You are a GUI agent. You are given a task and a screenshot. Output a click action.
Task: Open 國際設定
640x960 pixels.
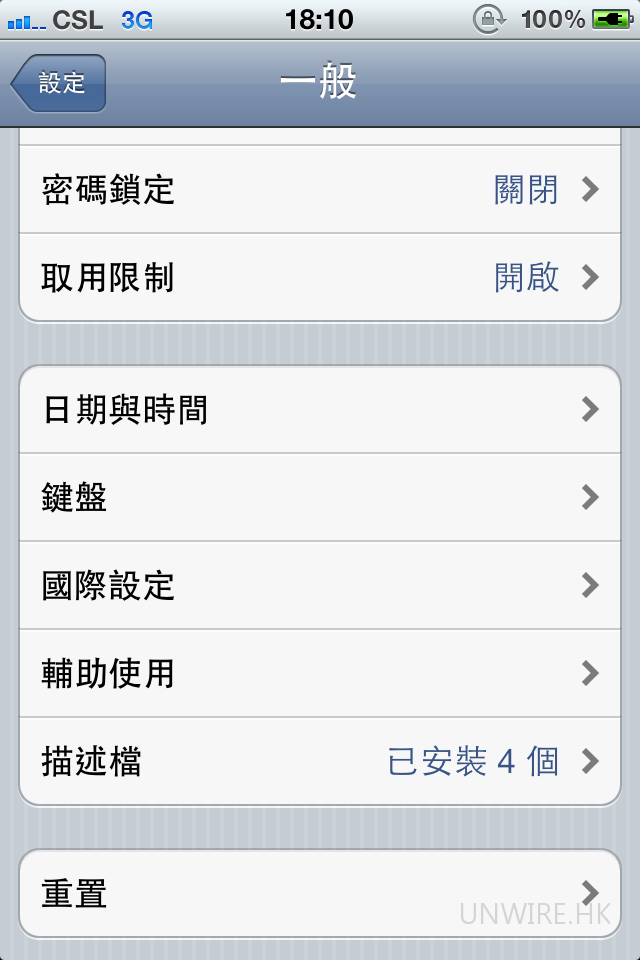pos(320,585)
